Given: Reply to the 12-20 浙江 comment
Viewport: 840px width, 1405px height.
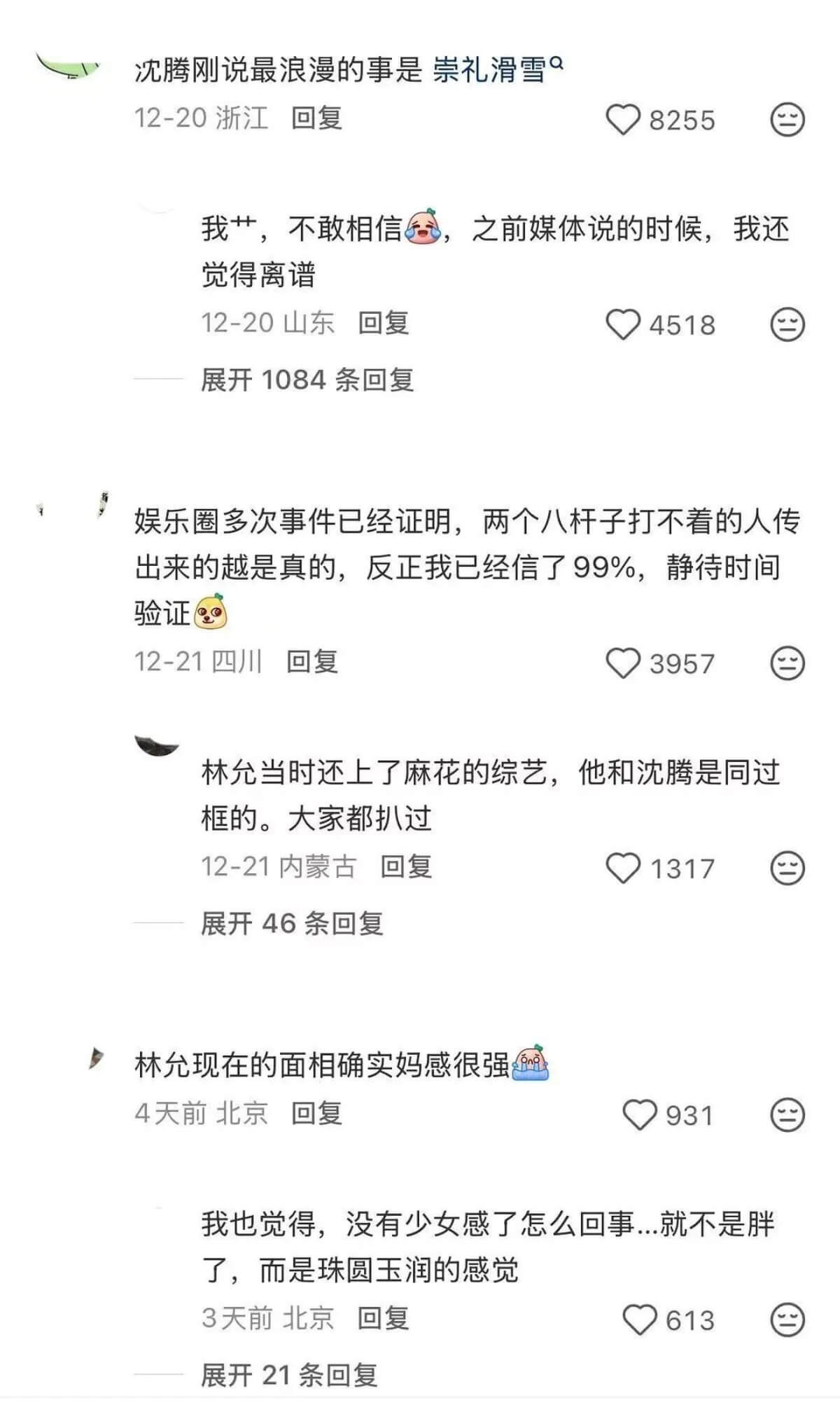Looking at the screenshot, I should [x=316, y=118].
